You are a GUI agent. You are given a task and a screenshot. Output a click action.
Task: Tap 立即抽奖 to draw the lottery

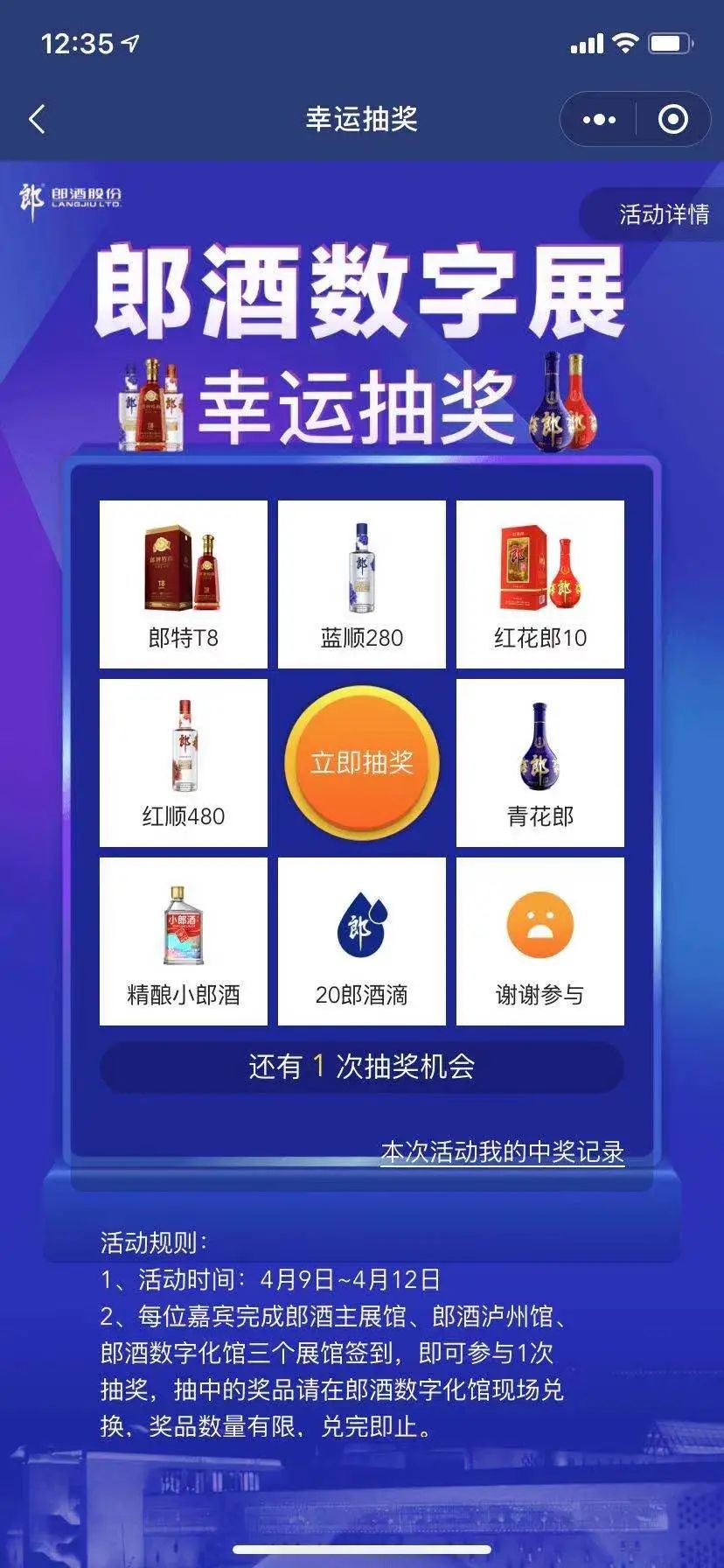tap(362, 762)
